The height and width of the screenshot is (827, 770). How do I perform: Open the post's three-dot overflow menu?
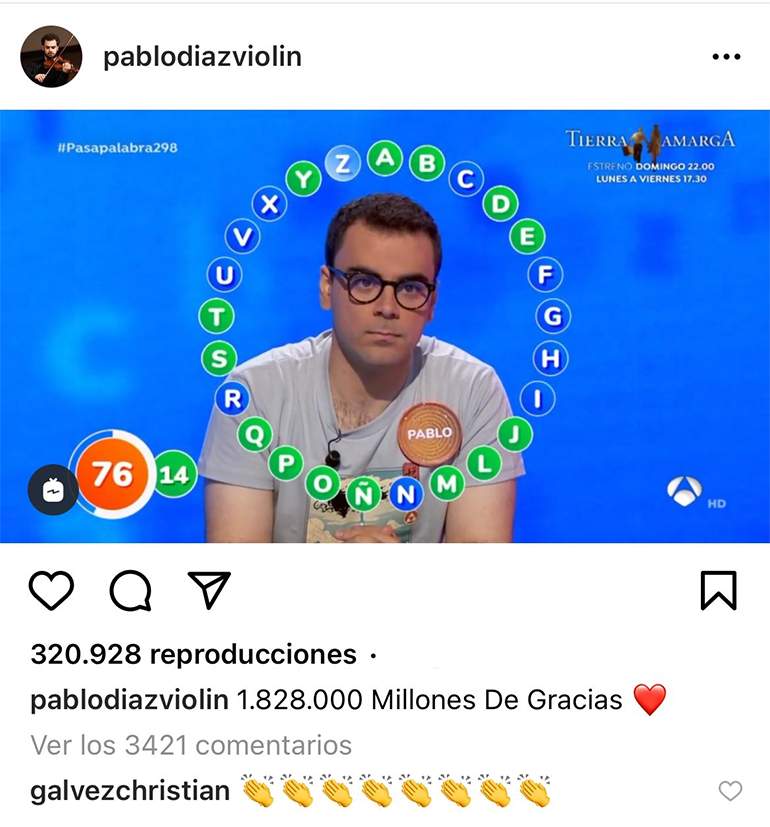[725, 57]
